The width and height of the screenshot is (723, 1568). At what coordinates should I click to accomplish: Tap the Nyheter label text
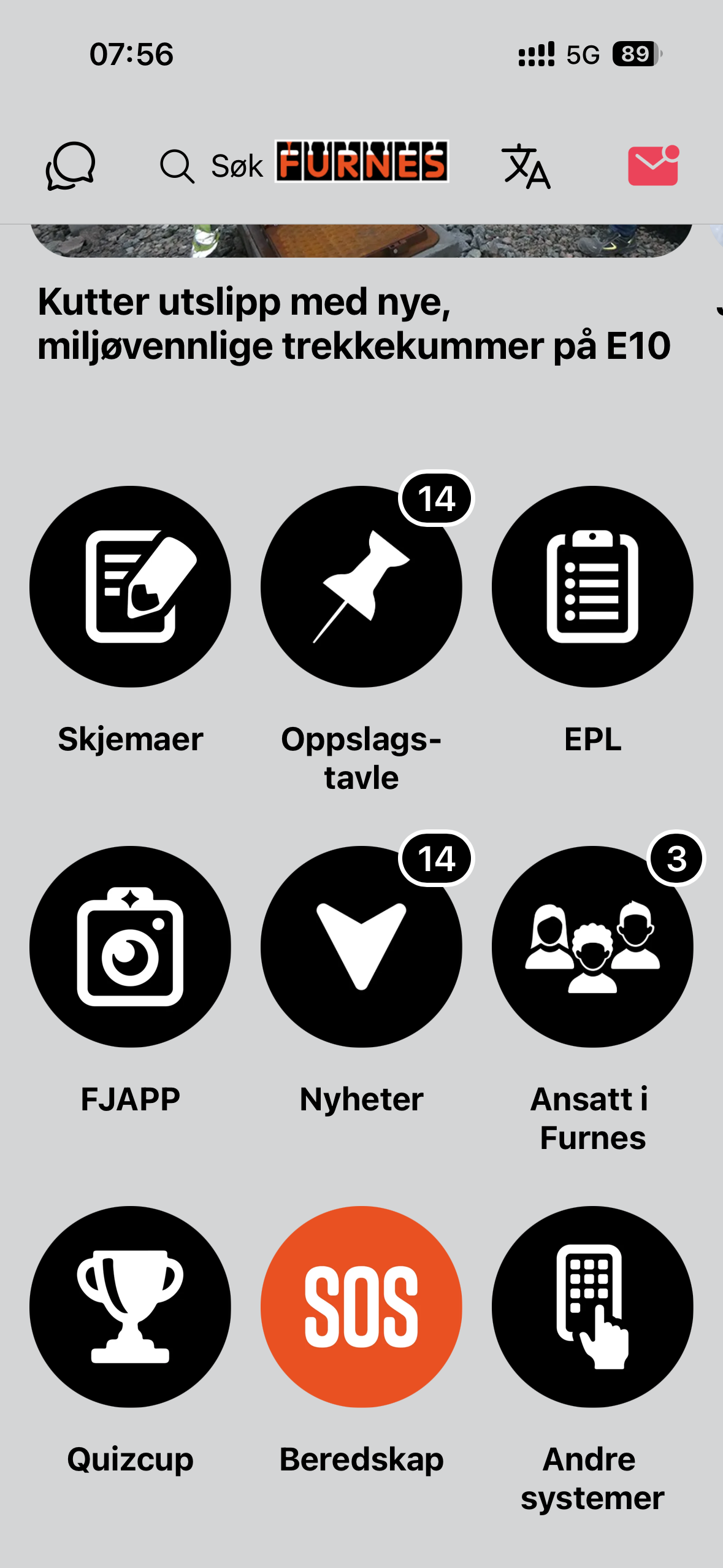pos(361,1099)
